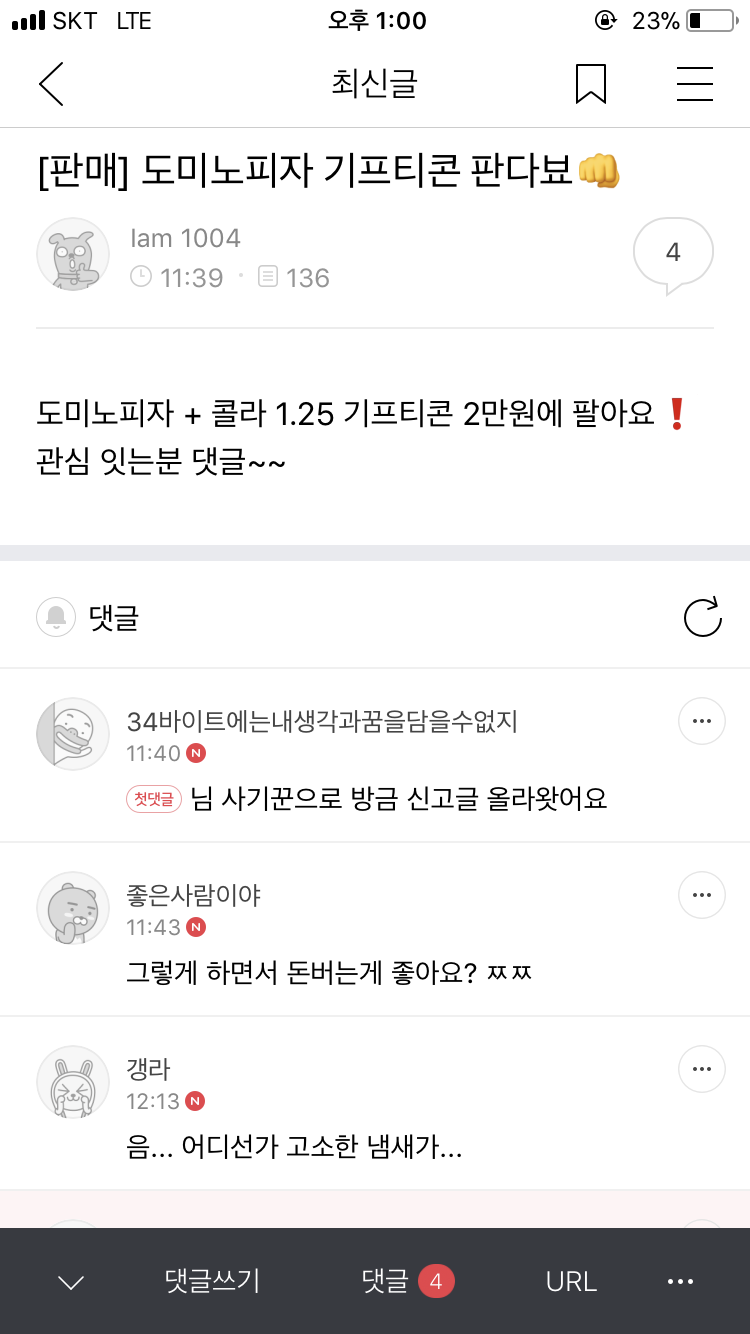Open the comment count speech bubble showing 4
The width and height of the screenshot is (750, 1334).
coord(673,252)
